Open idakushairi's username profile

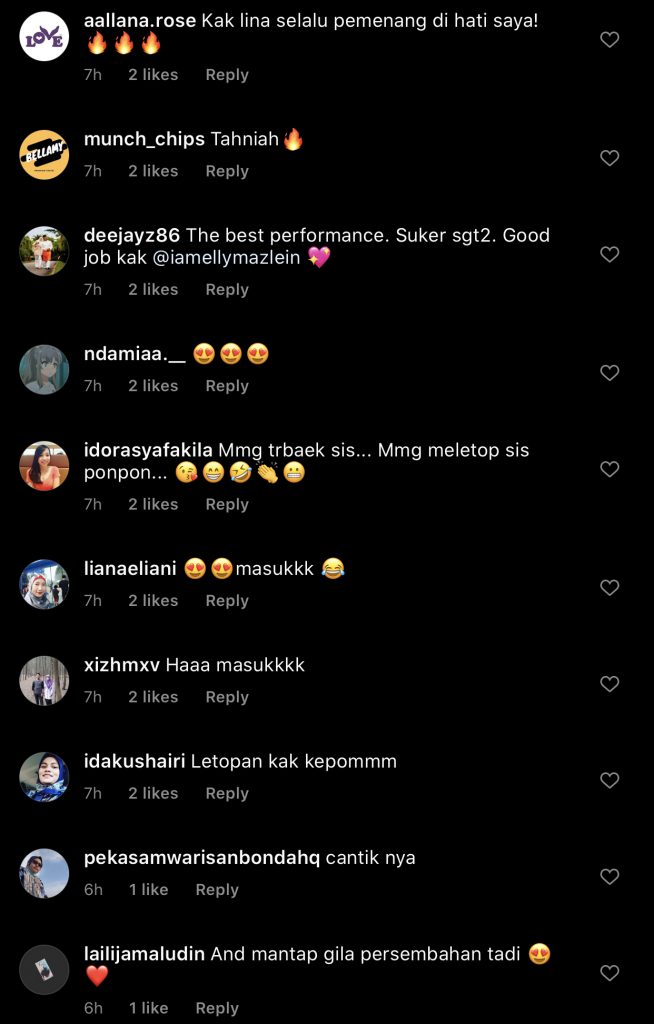pos(134,762)
